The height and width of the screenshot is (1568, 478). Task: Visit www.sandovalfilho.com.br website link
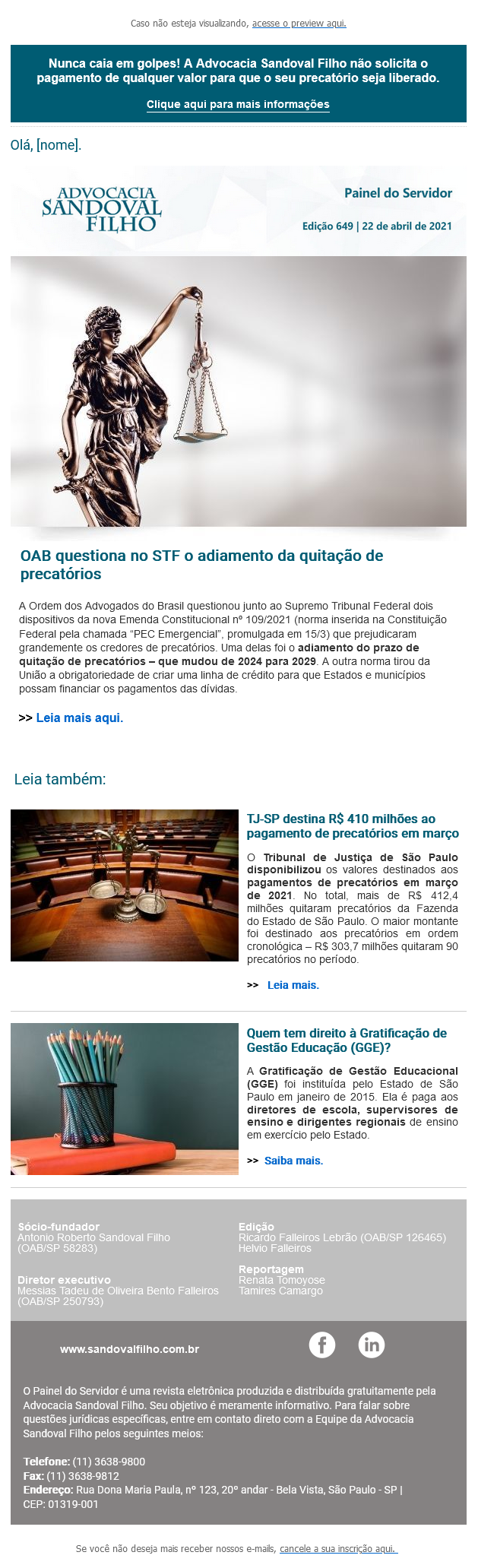(x=129, y=1349)
